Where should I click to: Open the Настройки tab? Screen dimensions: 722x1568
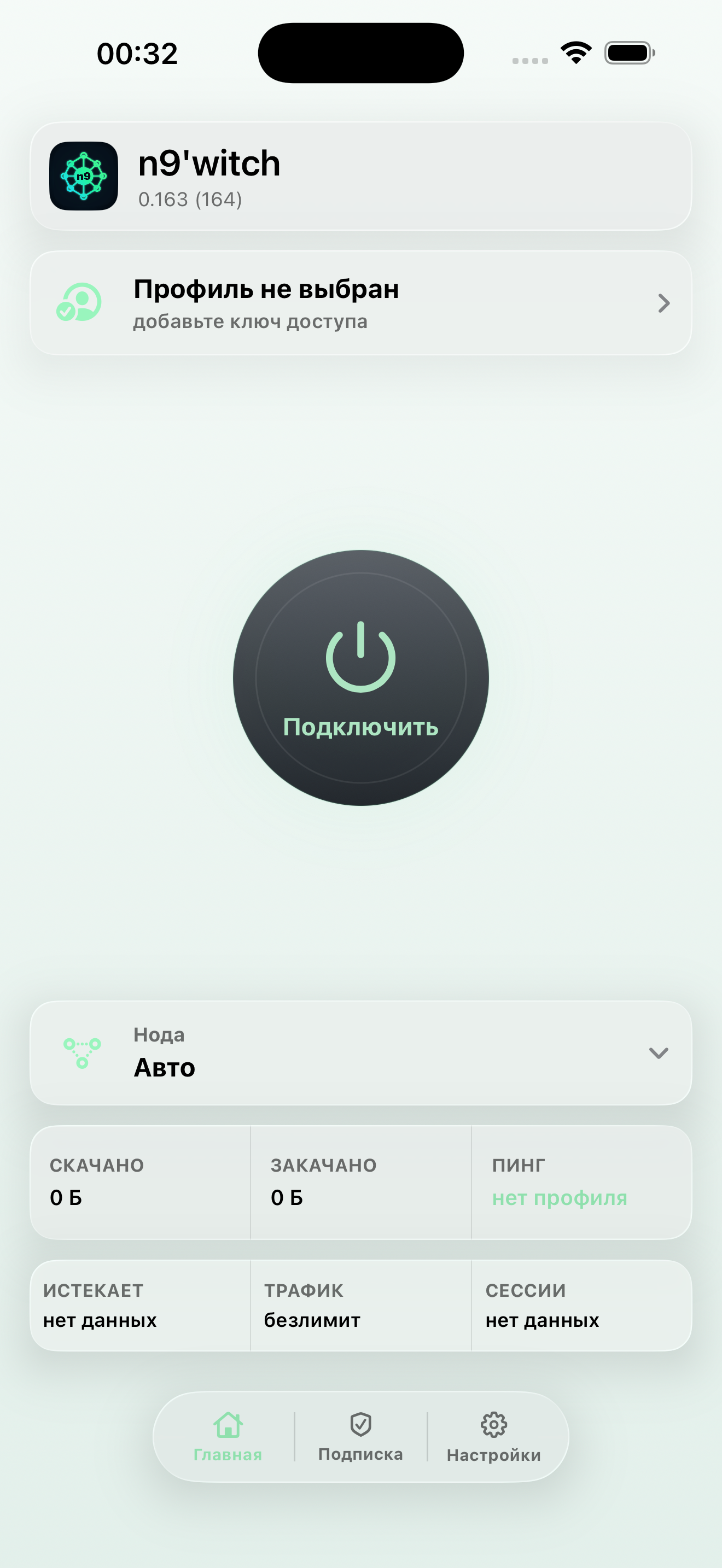[493, 1437]
